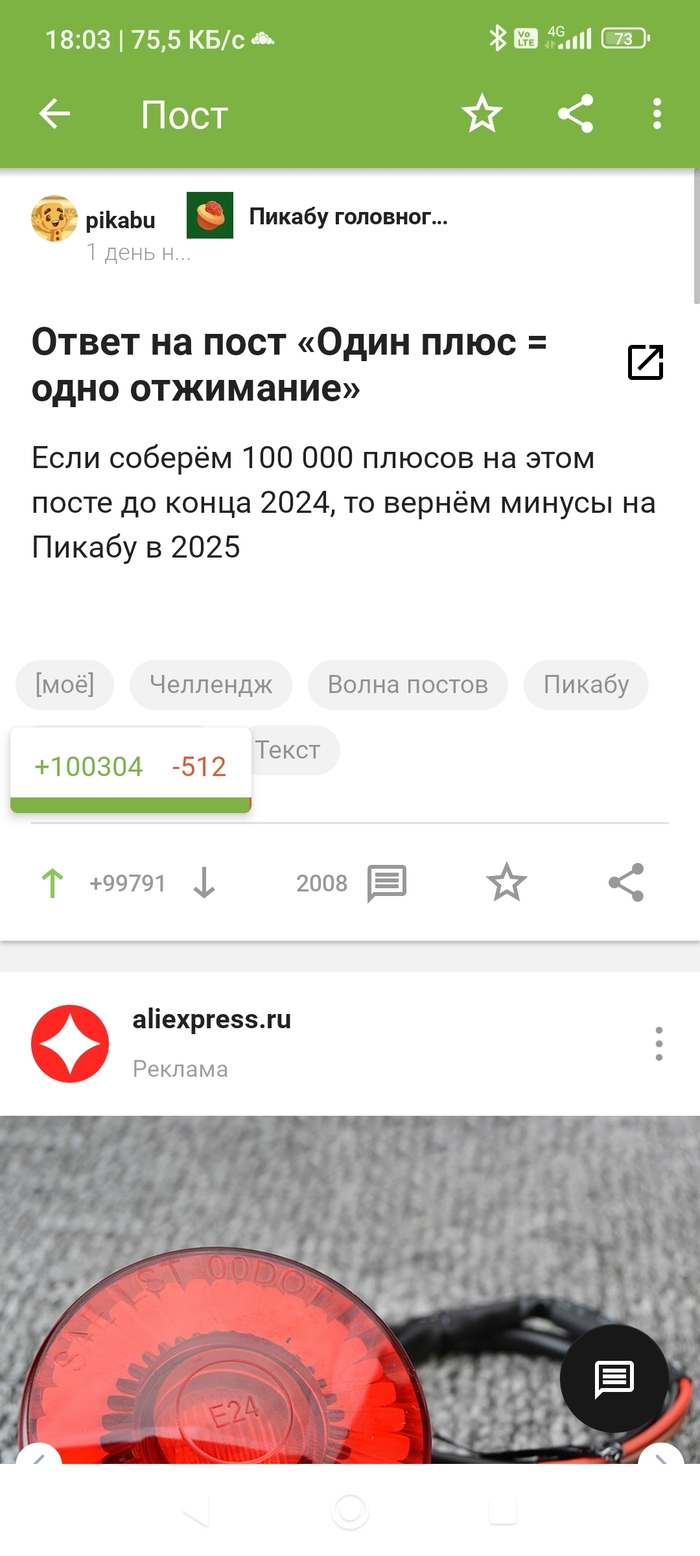700x1556 pixels.
Task: Share post from the top bar
Action: pos(575,114)
